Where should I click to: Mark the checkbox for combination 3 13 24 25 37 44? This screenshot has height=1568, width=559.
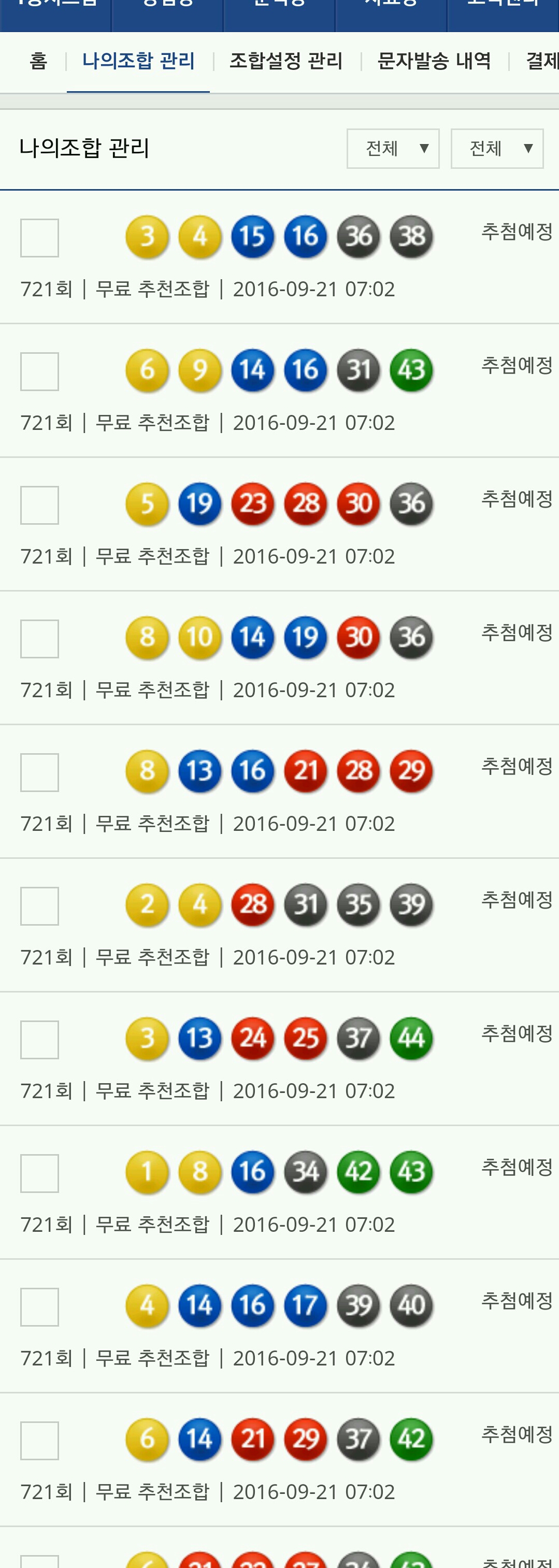pos(39,1040)
